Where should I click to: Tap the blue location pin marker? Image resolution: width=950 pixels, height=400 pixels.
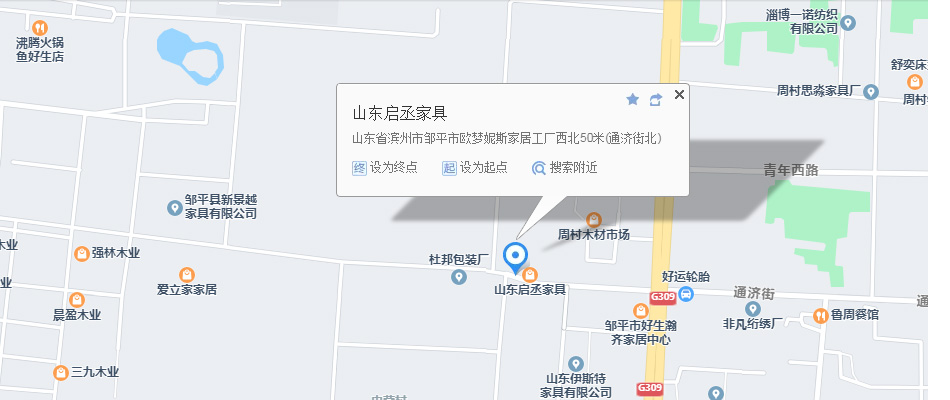516,256
